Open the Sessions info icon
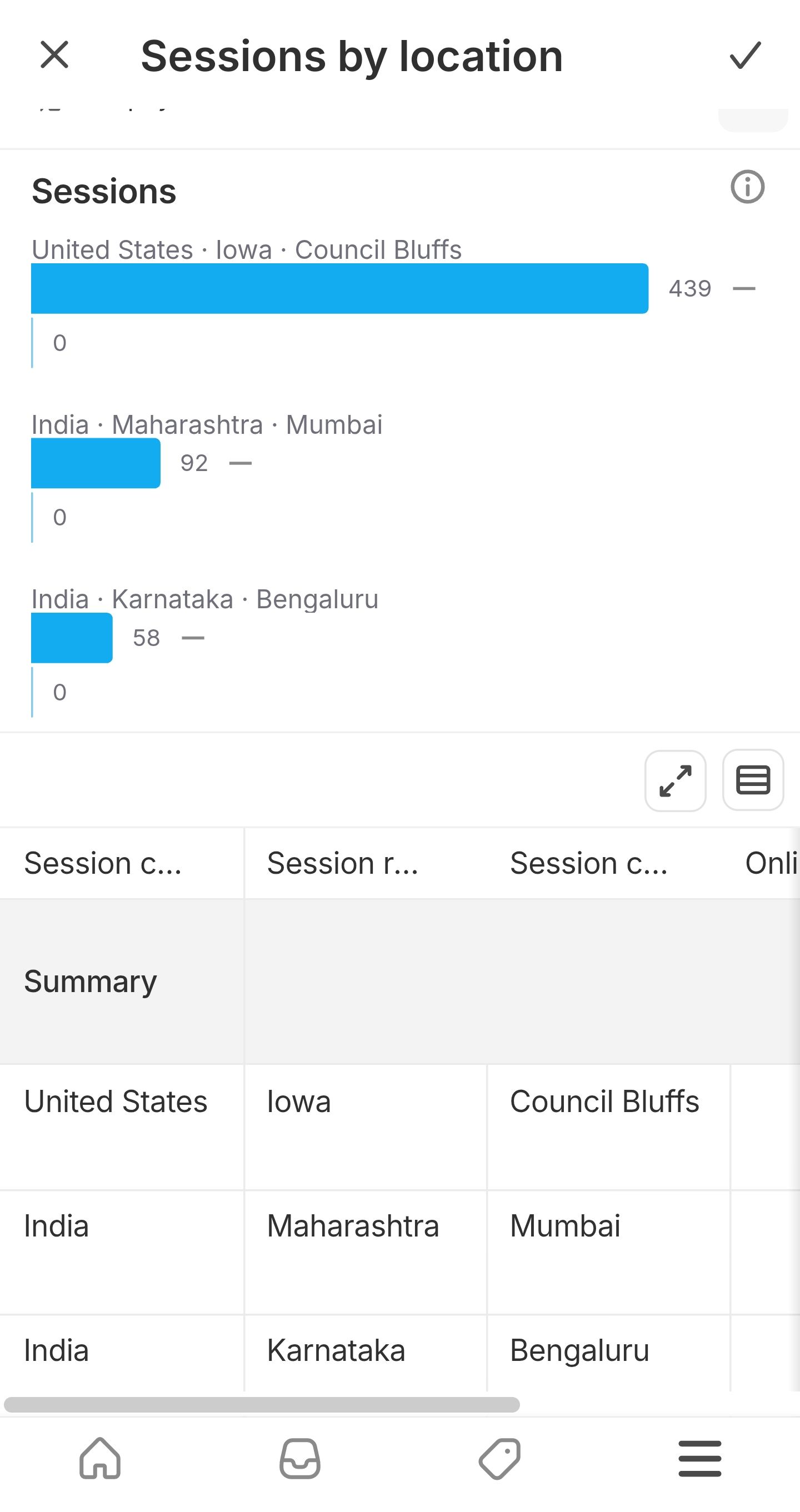The image size is (800, 1512). 747,188
